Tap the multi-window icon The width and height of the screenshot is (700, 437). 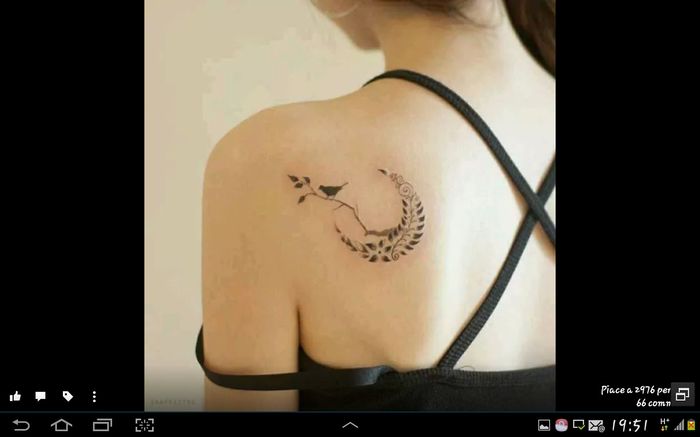tap(683, 395)
